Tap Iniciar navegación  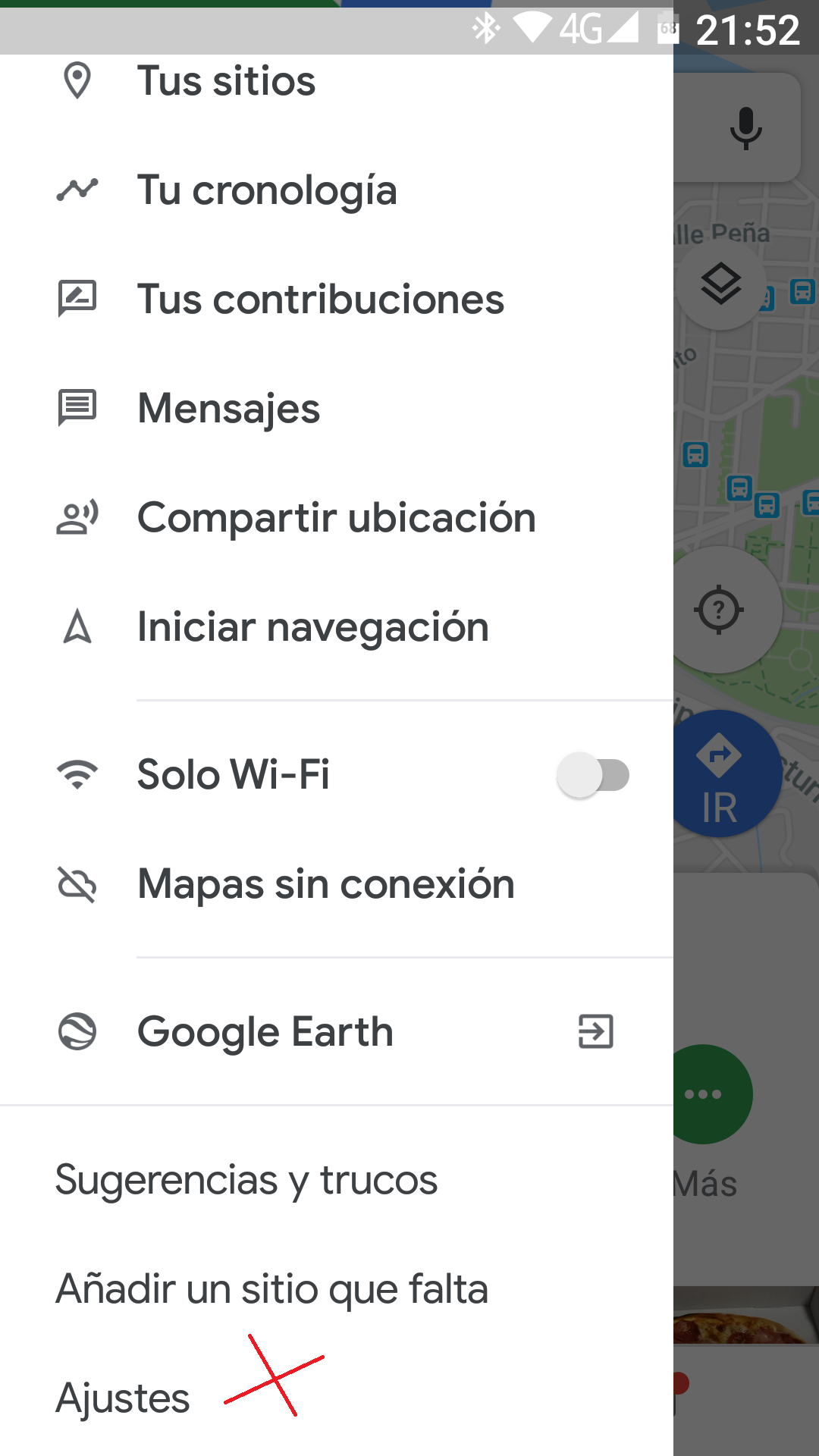(x=312, y=627)
